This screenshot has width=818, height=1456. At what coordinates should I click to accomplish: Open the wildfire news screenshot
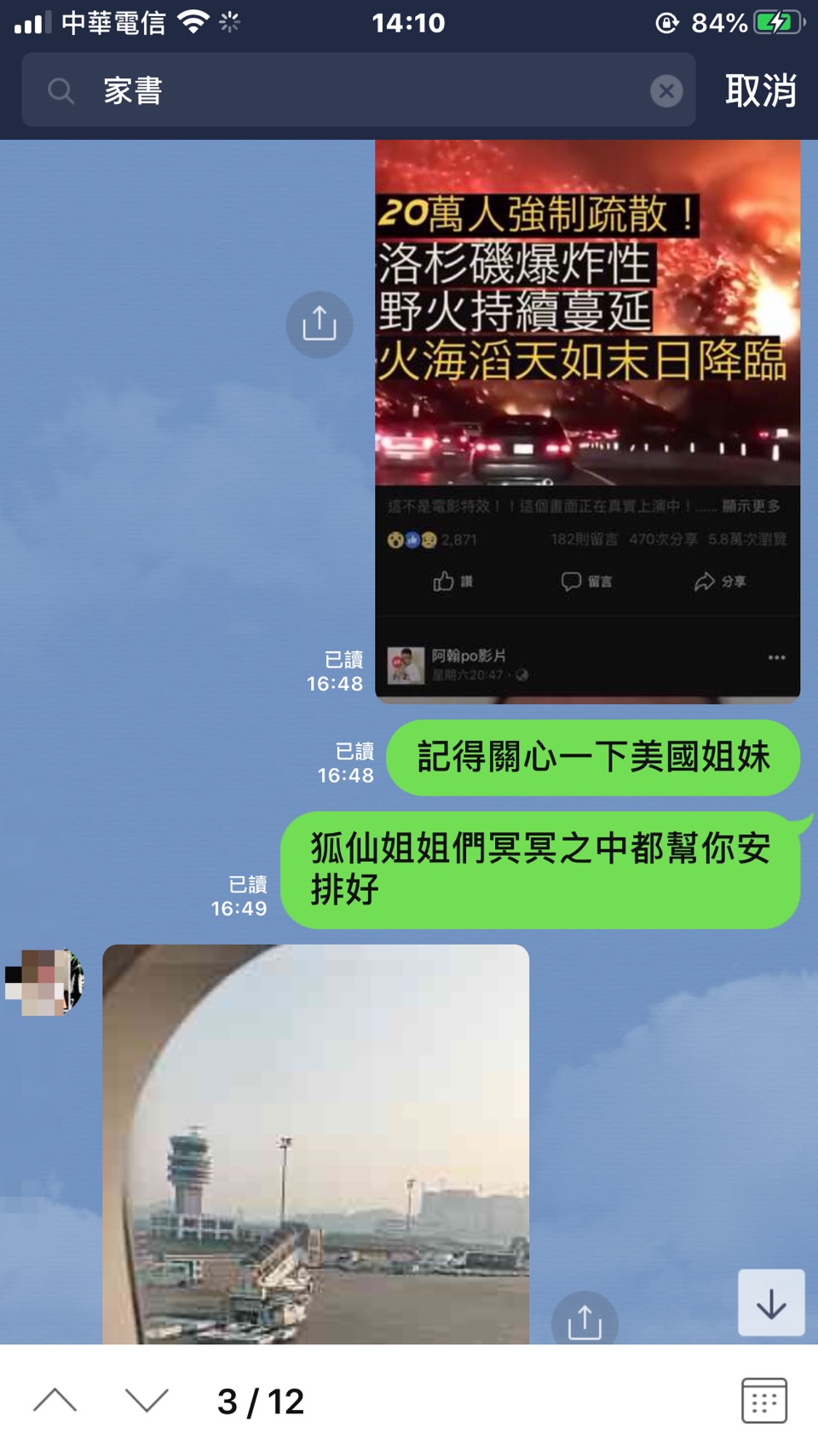coord(587,421)
